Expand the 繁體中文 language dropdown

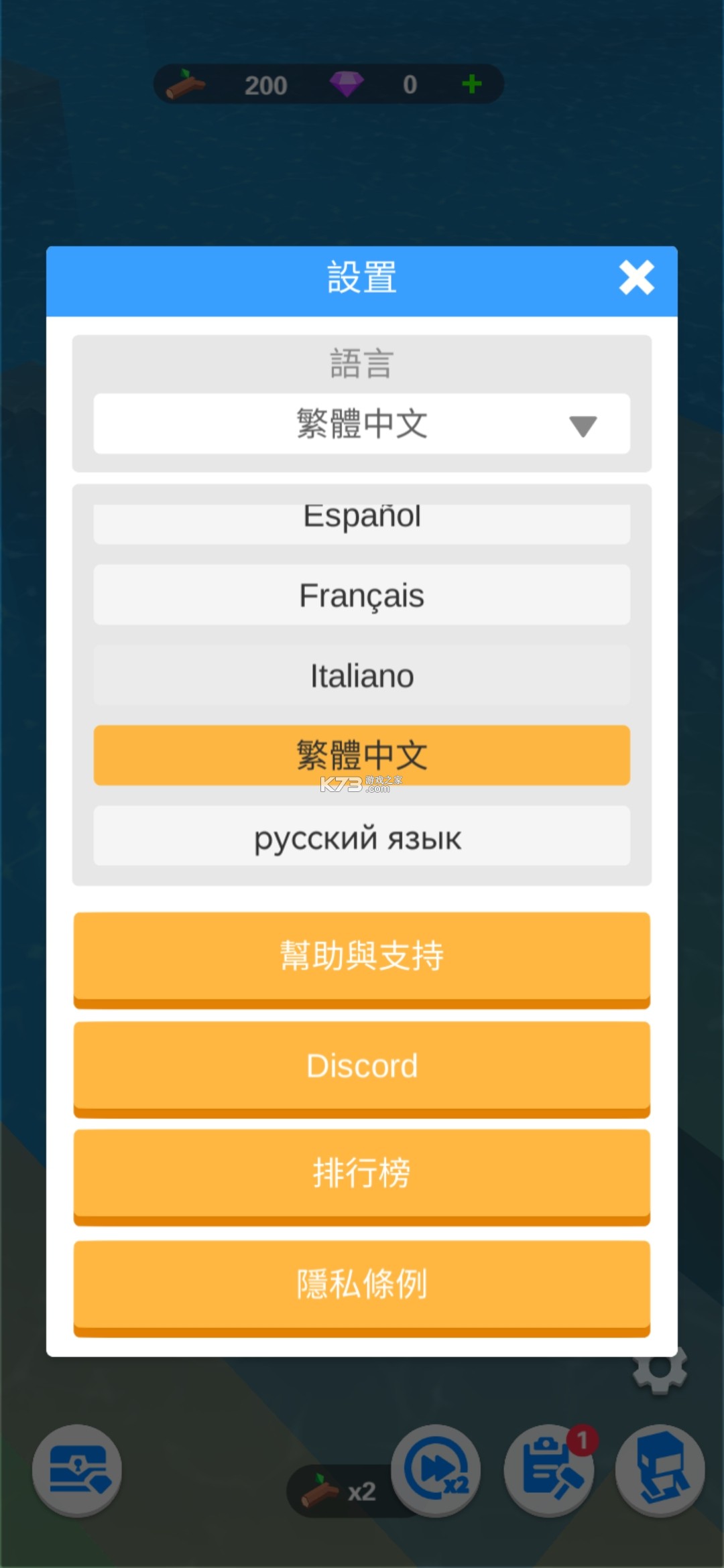(361, 424)
